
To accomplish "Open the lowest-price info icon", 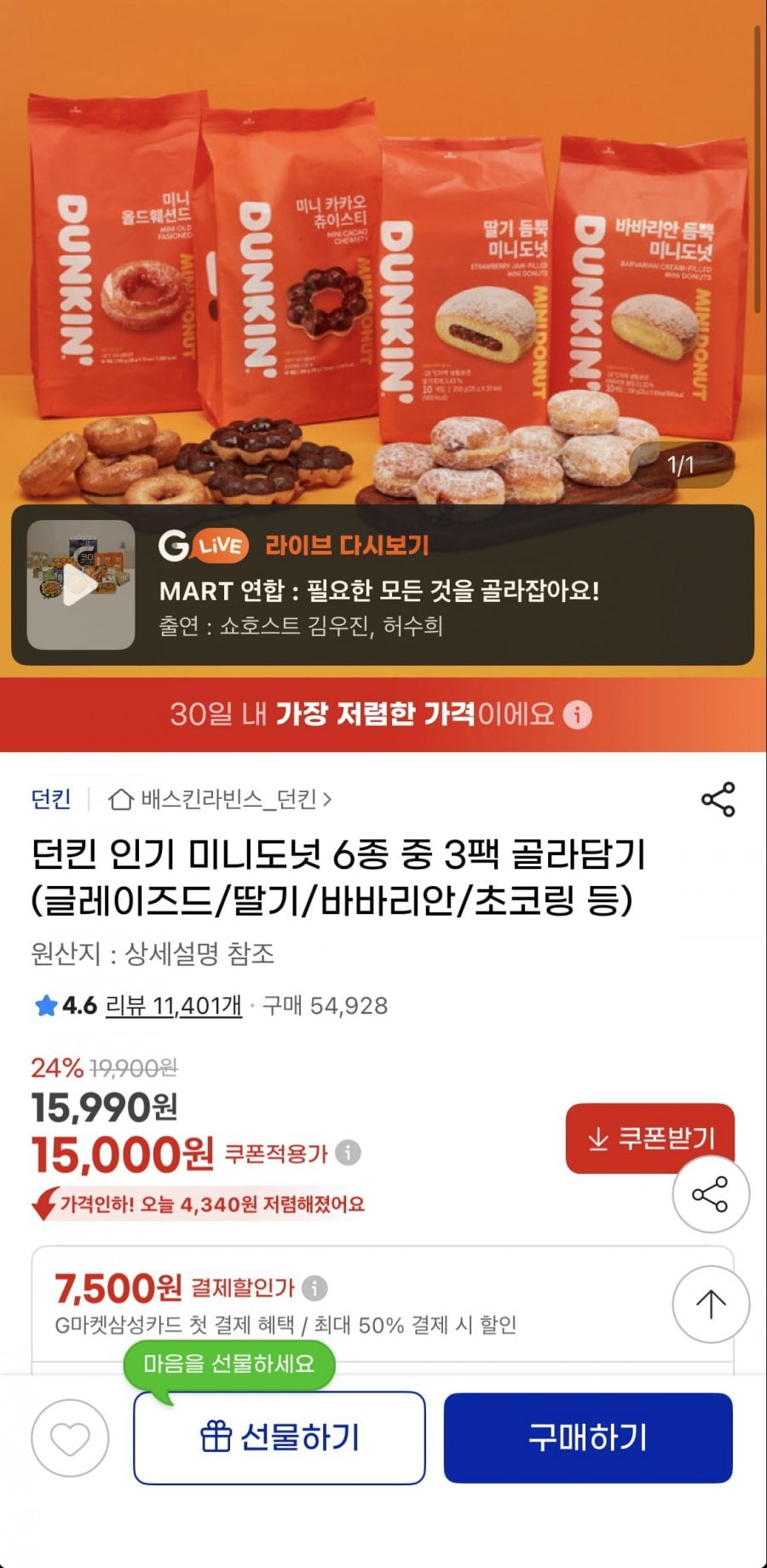I will [577, 715].
